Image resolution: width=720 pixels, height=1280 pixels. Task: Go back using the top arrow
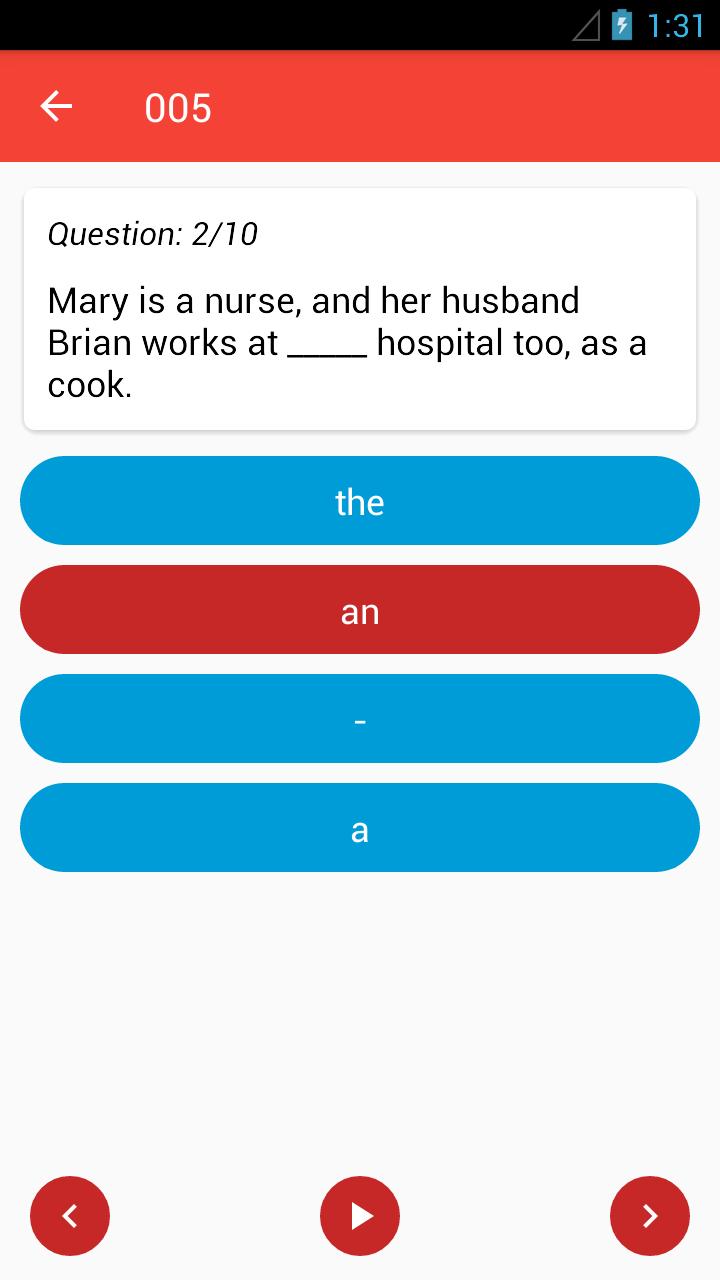tap(56, 106)
